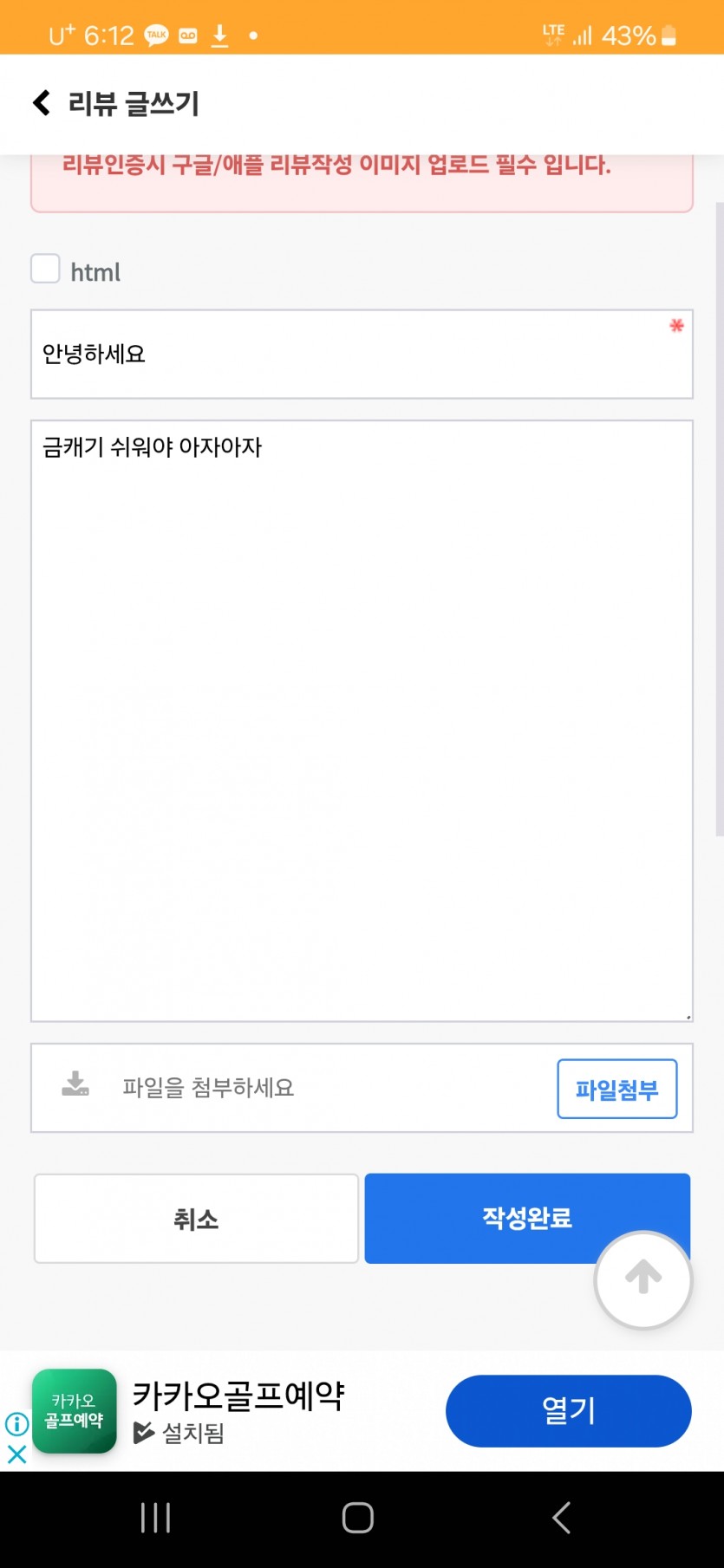724x1568 pixels.
Task: Open 카카오골프예약 with the 열기 button
Action: 569,1411
